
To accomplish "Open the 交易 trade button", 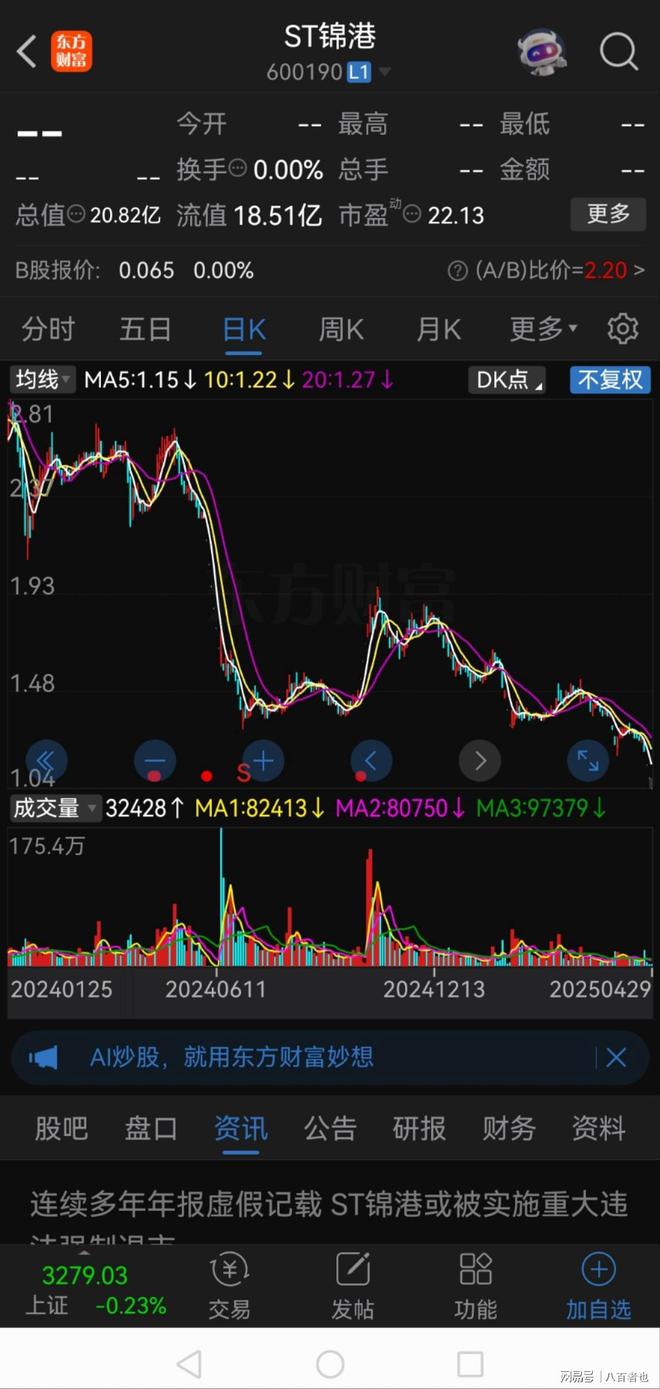I will click(229, 1285).
